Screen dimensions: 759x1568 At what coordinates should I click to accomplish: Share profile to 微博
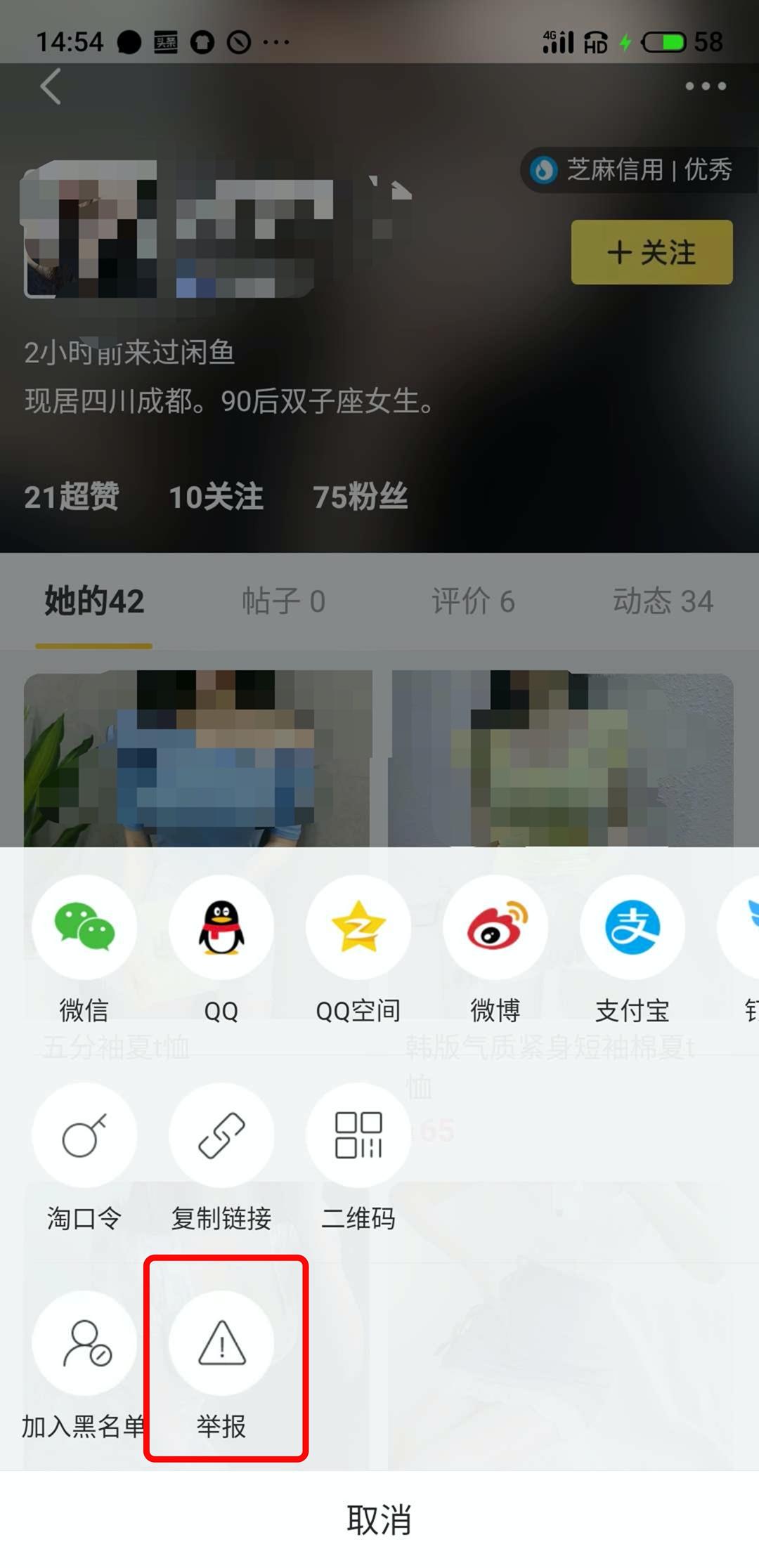pos(495,927)
